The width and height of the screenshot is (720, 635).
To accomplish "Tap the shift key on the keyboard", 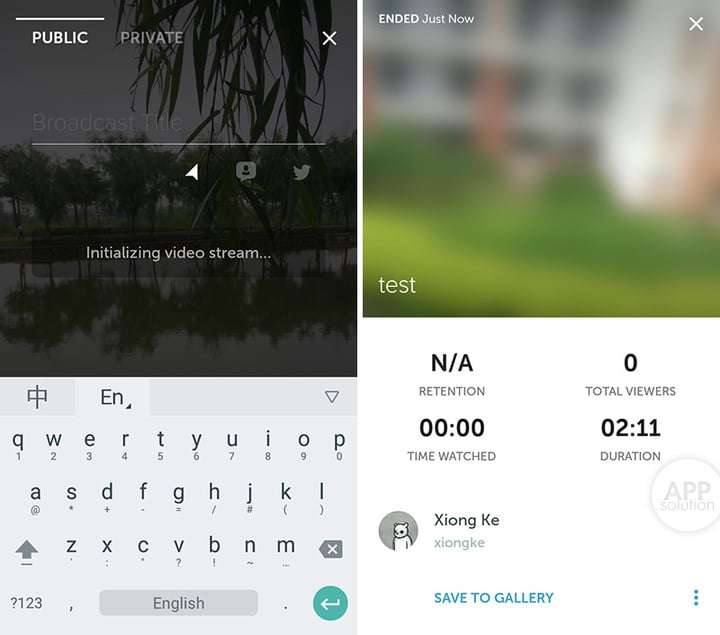I will [27, 549].
